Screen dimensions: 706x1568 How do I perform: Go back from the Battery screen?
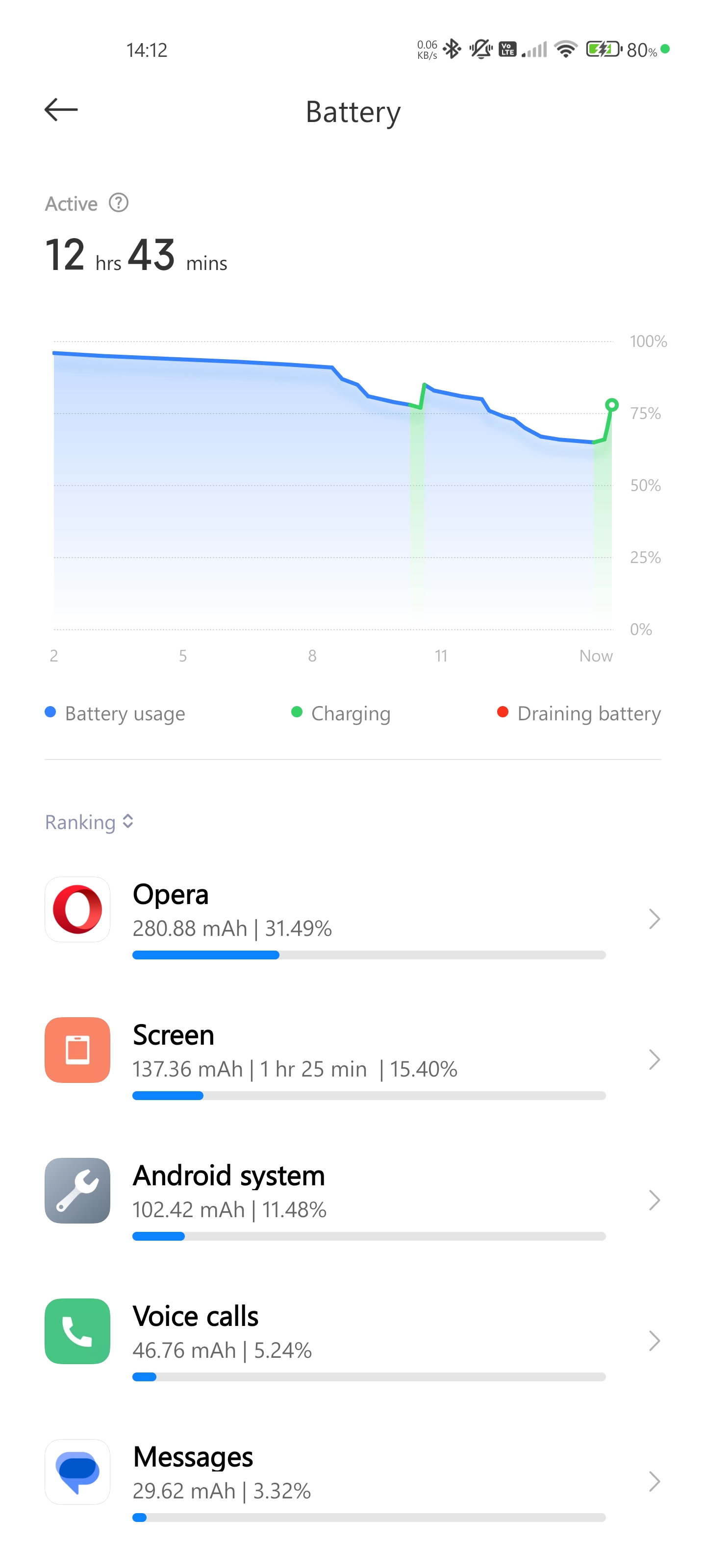point(61,110)
